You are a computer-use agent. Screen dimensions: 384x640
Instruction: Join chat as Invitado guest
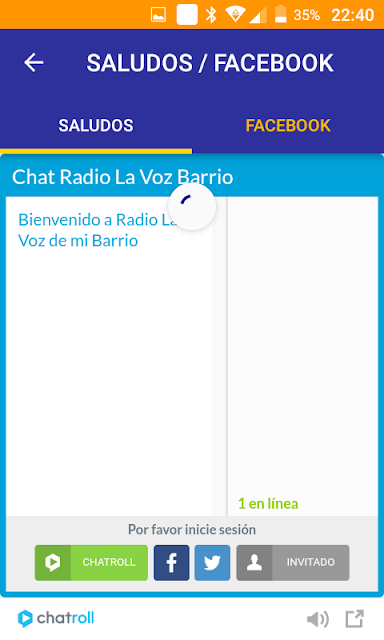[293, 562]
